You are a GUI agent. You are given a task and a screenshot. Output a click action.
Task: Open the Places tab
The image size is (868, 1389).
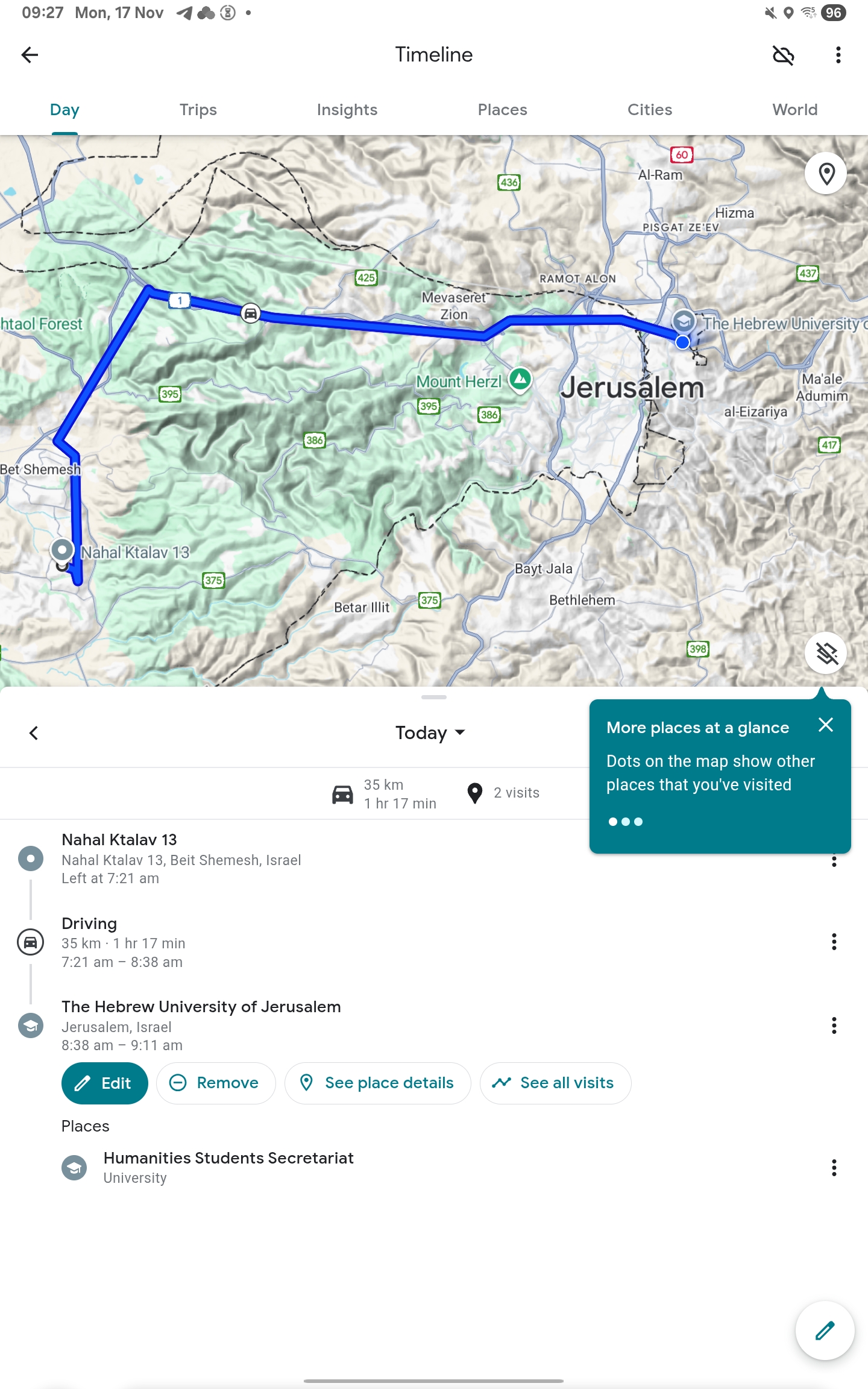[502, 110]
